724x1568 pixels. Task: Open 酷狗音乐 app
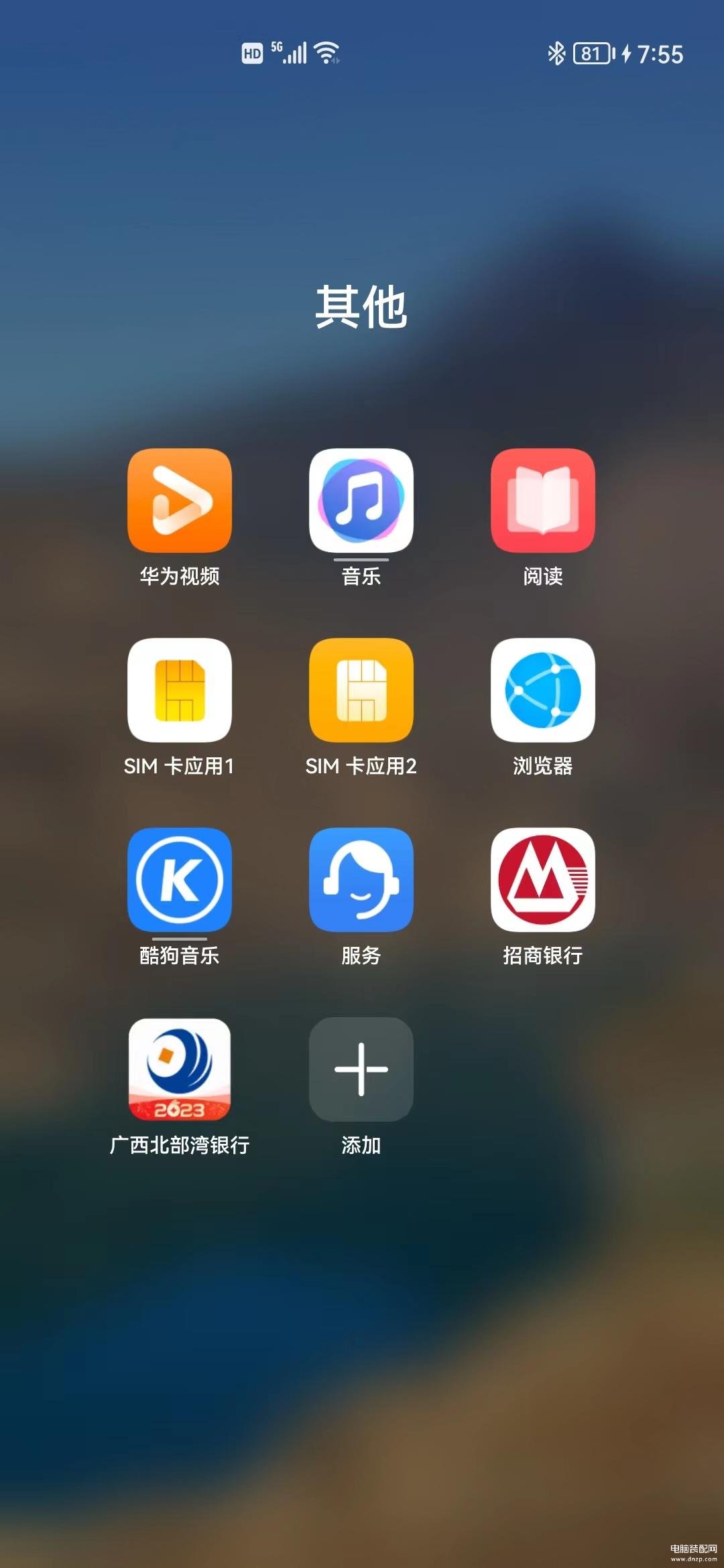(x=180, y=880)
